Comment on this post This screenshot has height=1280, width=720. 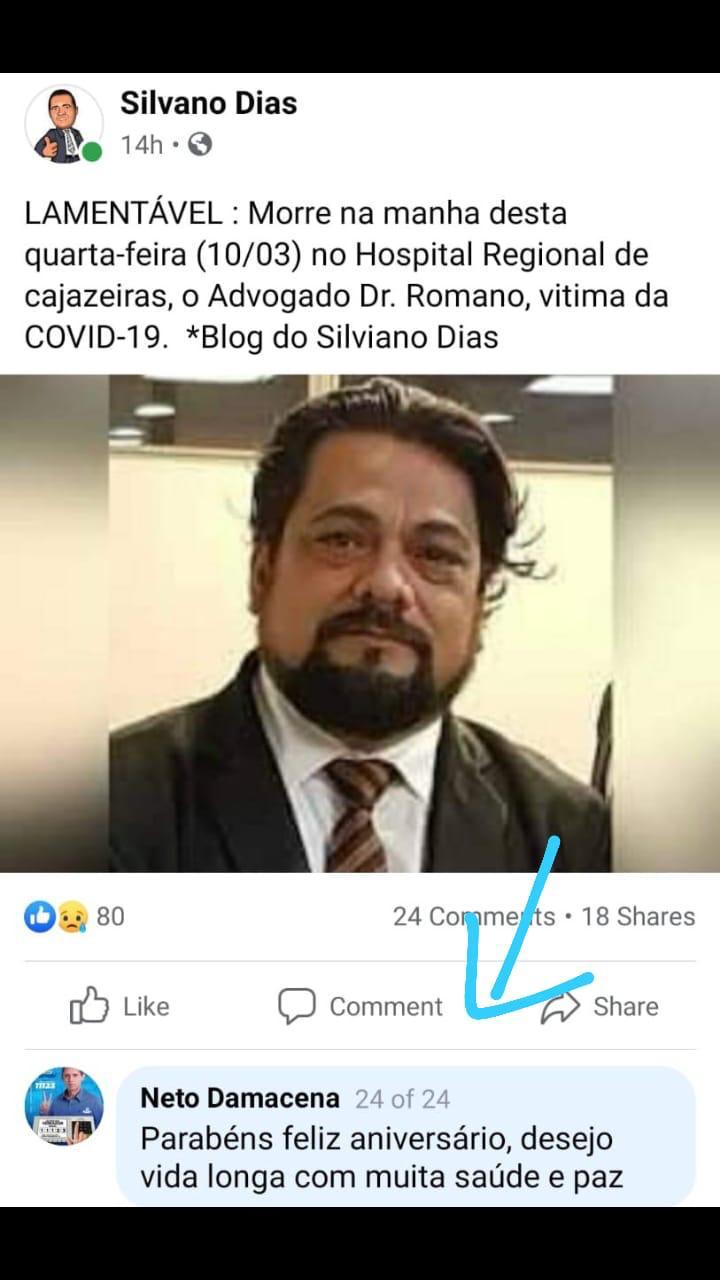pyautogui.click(x=360, y=1006)
